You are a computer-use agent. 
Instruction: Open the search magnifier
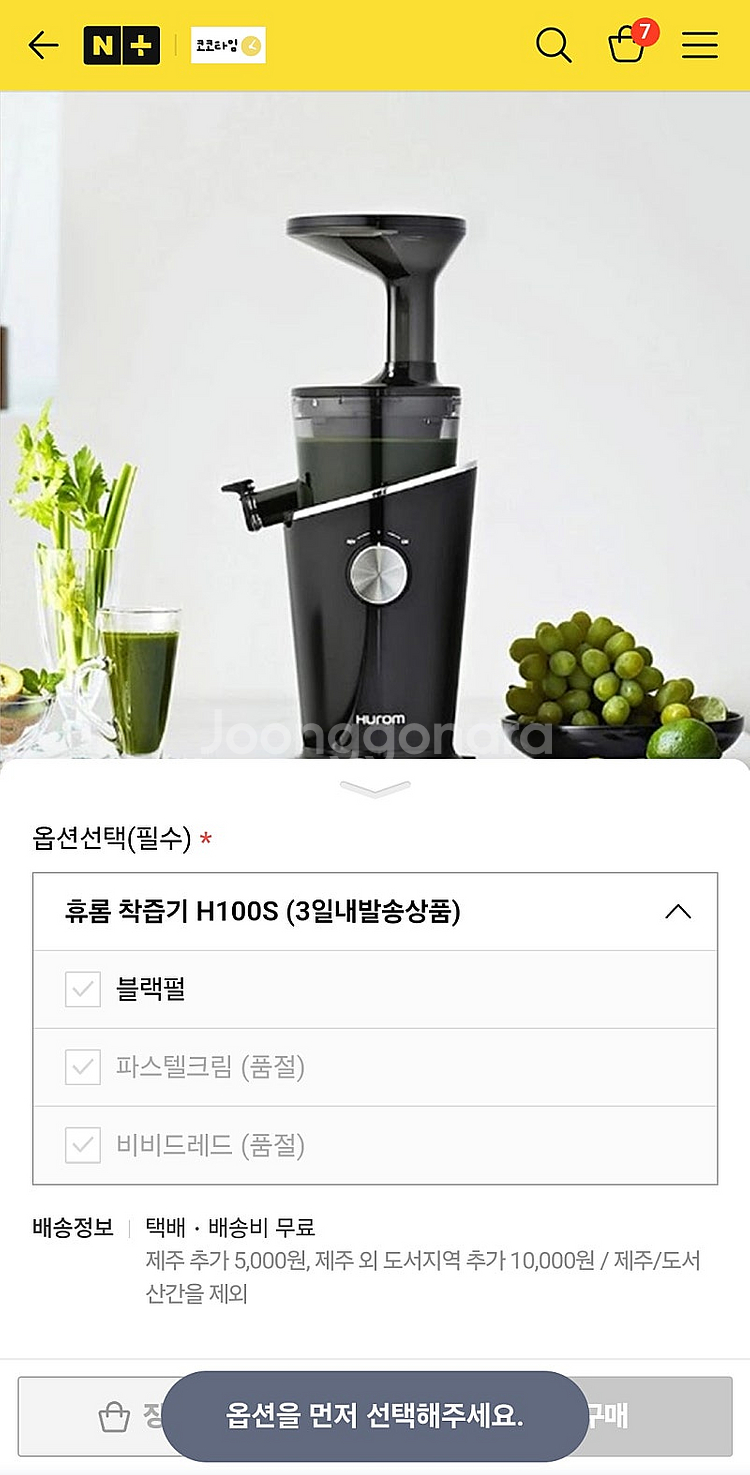(x=553, y=45)
